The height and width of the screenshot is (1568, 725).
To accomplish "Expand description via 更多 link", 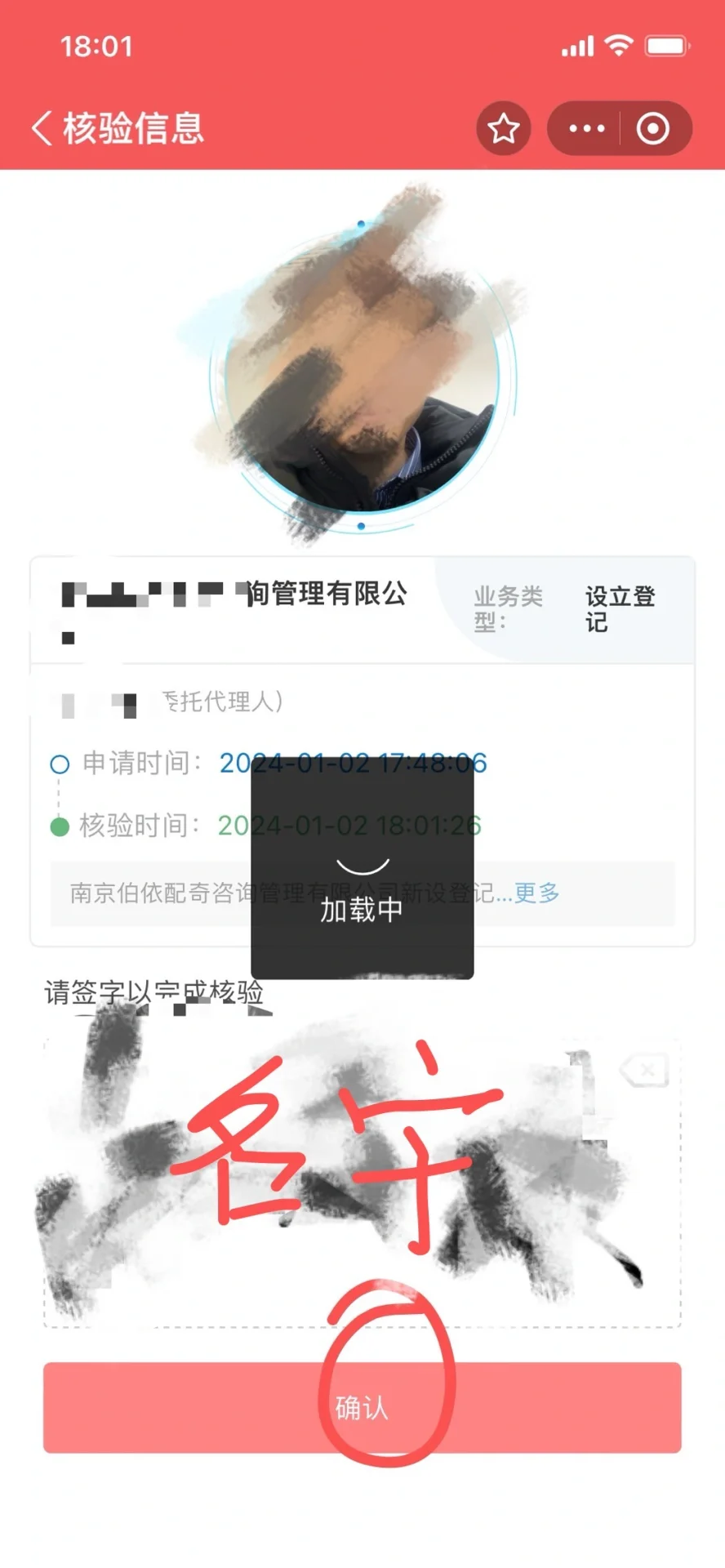I will [536, 893].
